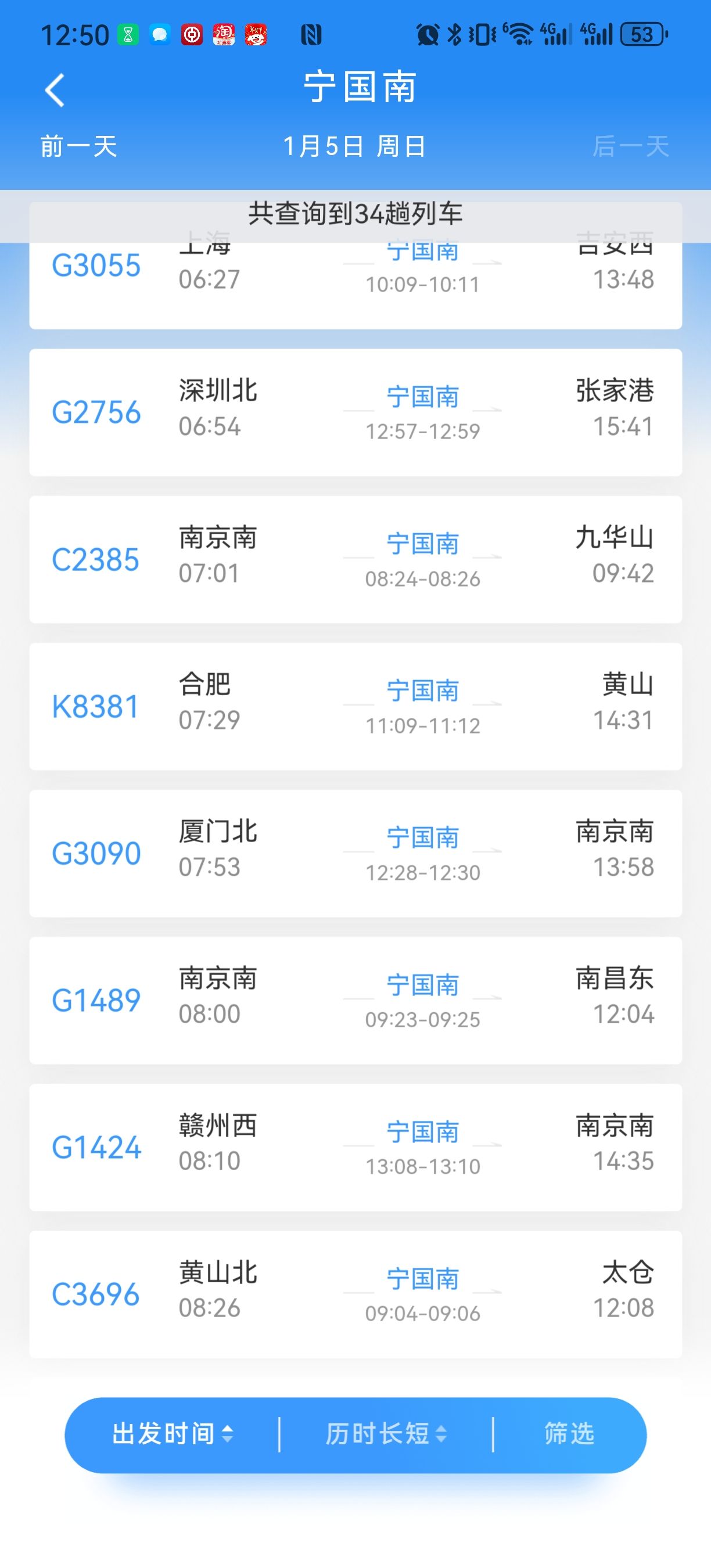This screenshot has height=1568, width=711.
Task: Go back using the top-left arrow
Action: click(55, 90)
